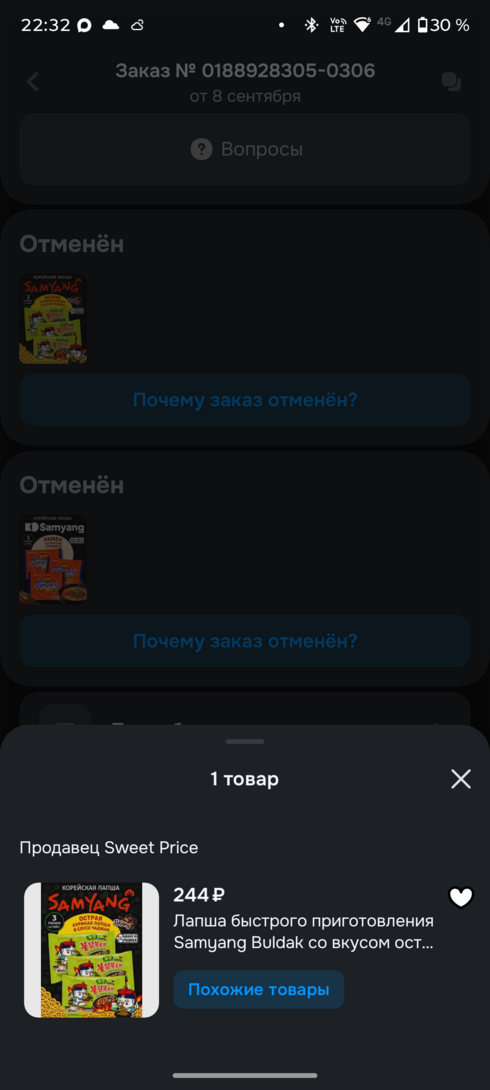This screenshot has height=1090, width=490.
Task: Toggle favorite heart on Samyang Buldak noodles
Action: (x=461, y=897)
